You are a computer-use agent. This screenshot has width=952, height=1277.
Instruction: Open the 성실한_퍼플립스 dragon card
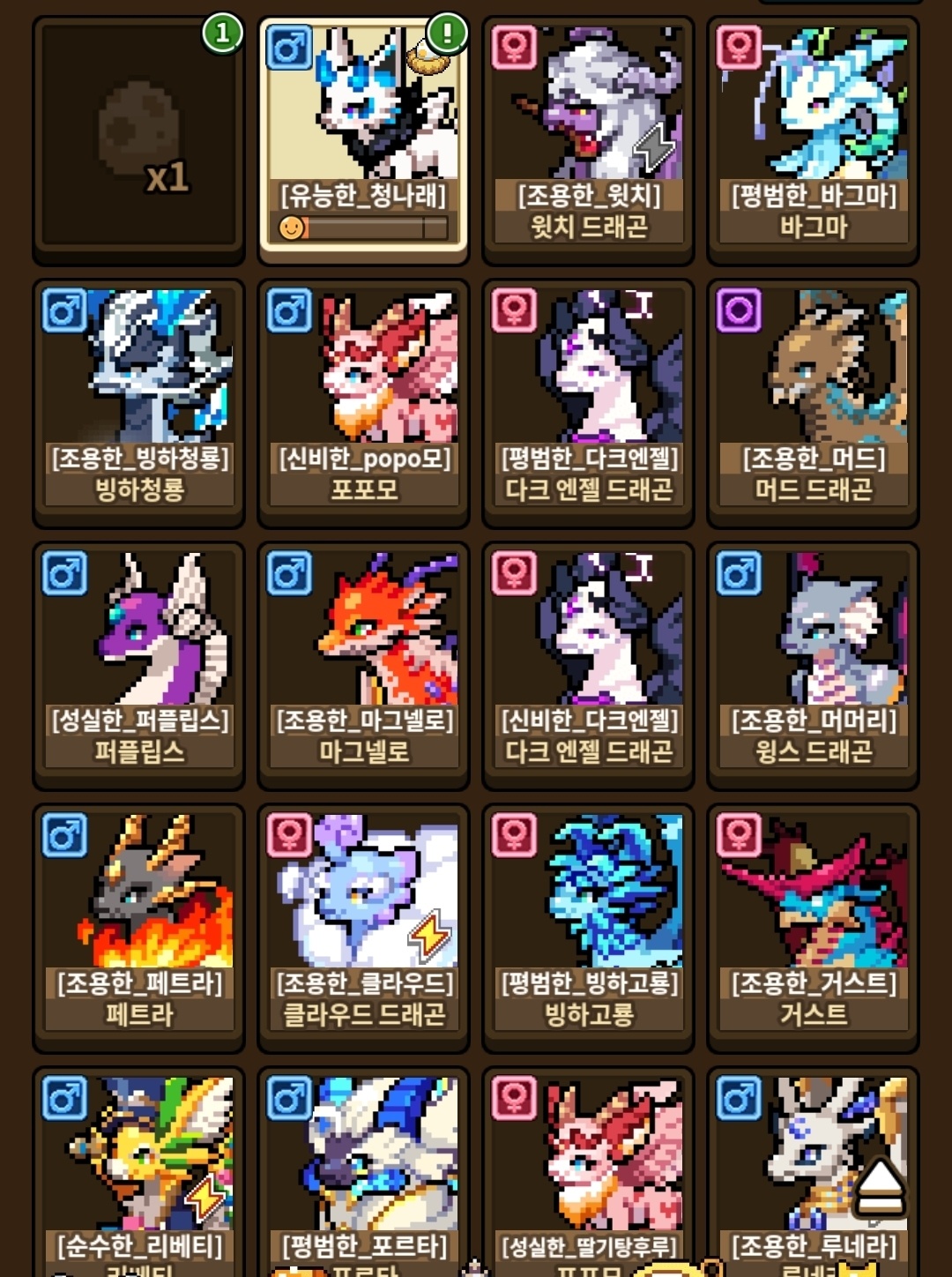[x=138, y=666]
